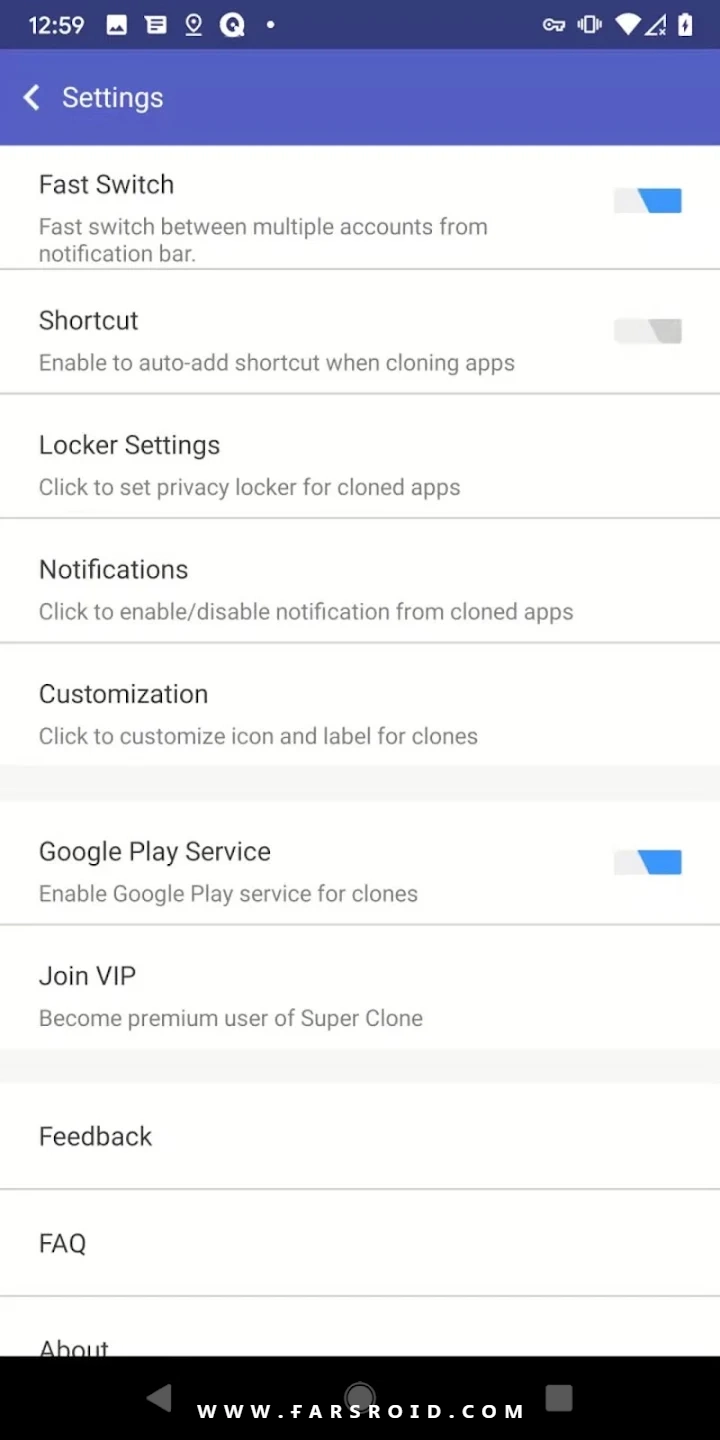The image size is (720, 1440).
Task: Open the About row
Action: [360, 1328]
